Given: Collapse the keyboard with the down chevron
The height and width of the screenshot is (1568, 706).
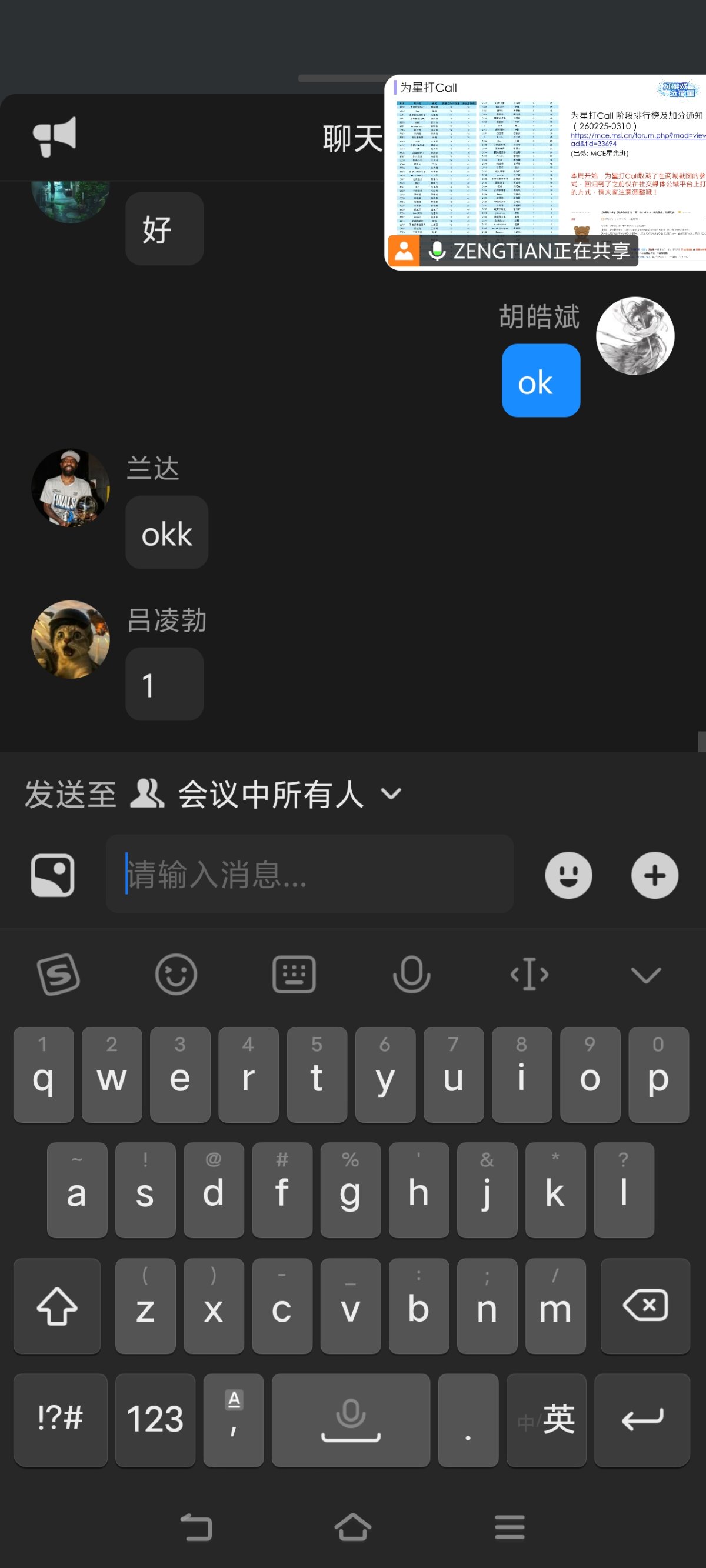Looking at the screenshot, I should [645, 975].
